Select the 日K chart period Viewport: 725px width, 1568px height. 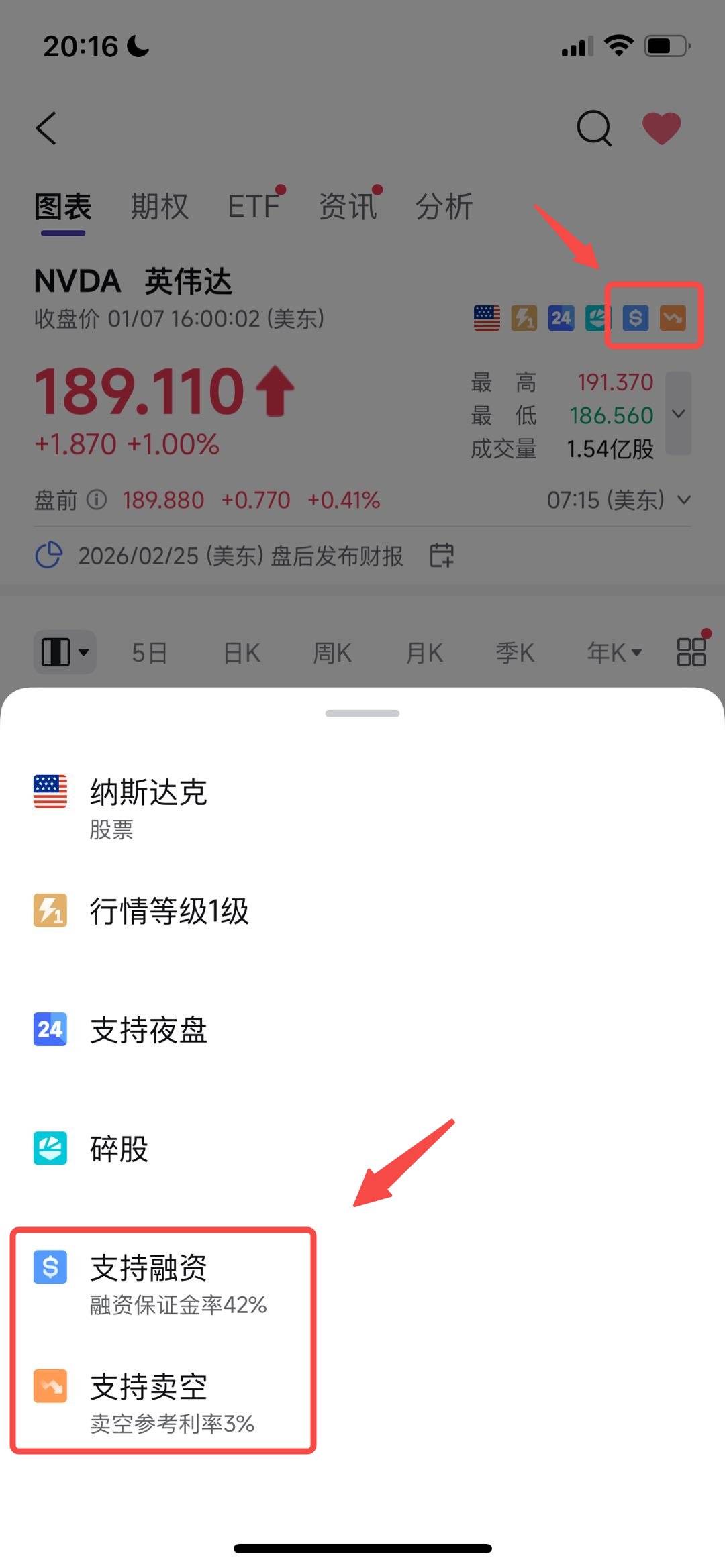(x=241, y=652)
